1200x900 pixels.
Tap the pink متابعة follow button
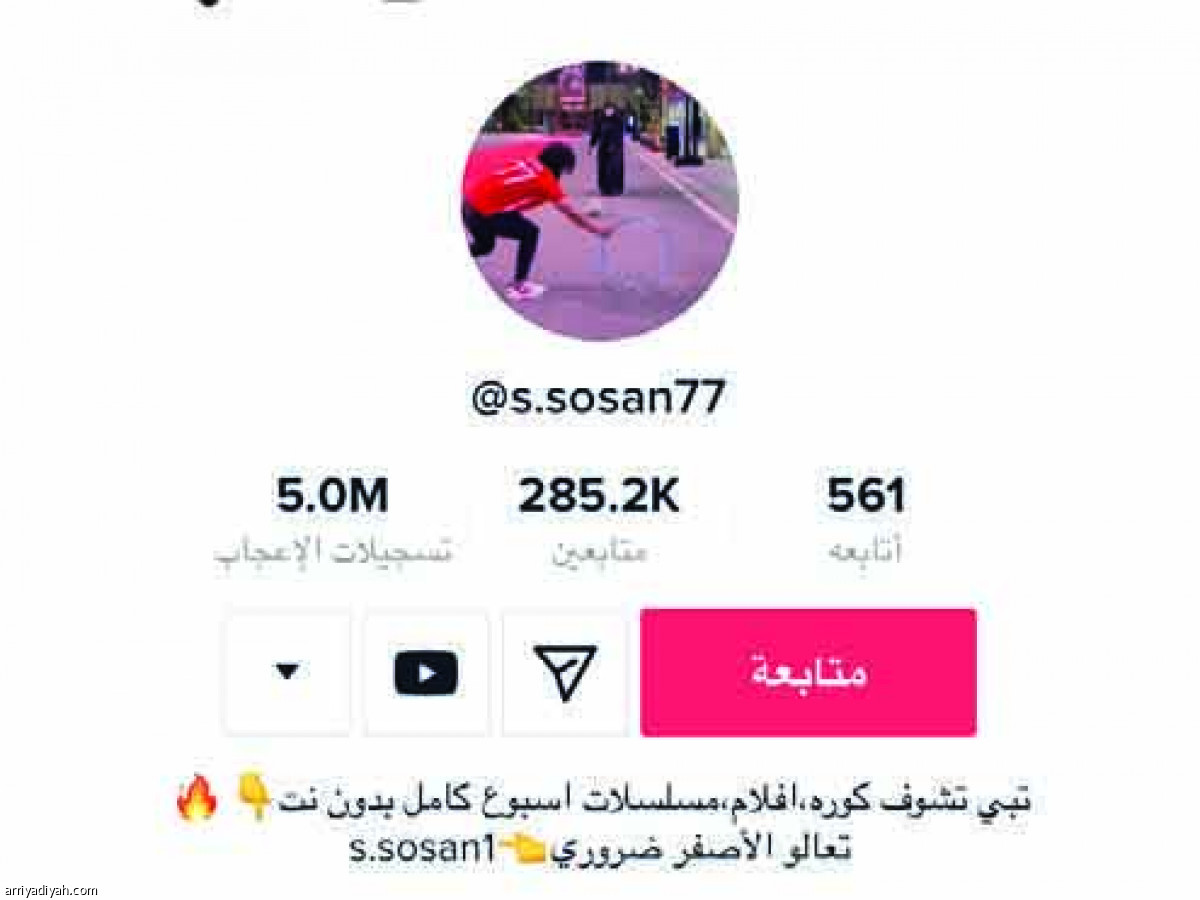[x=808, y=672]
